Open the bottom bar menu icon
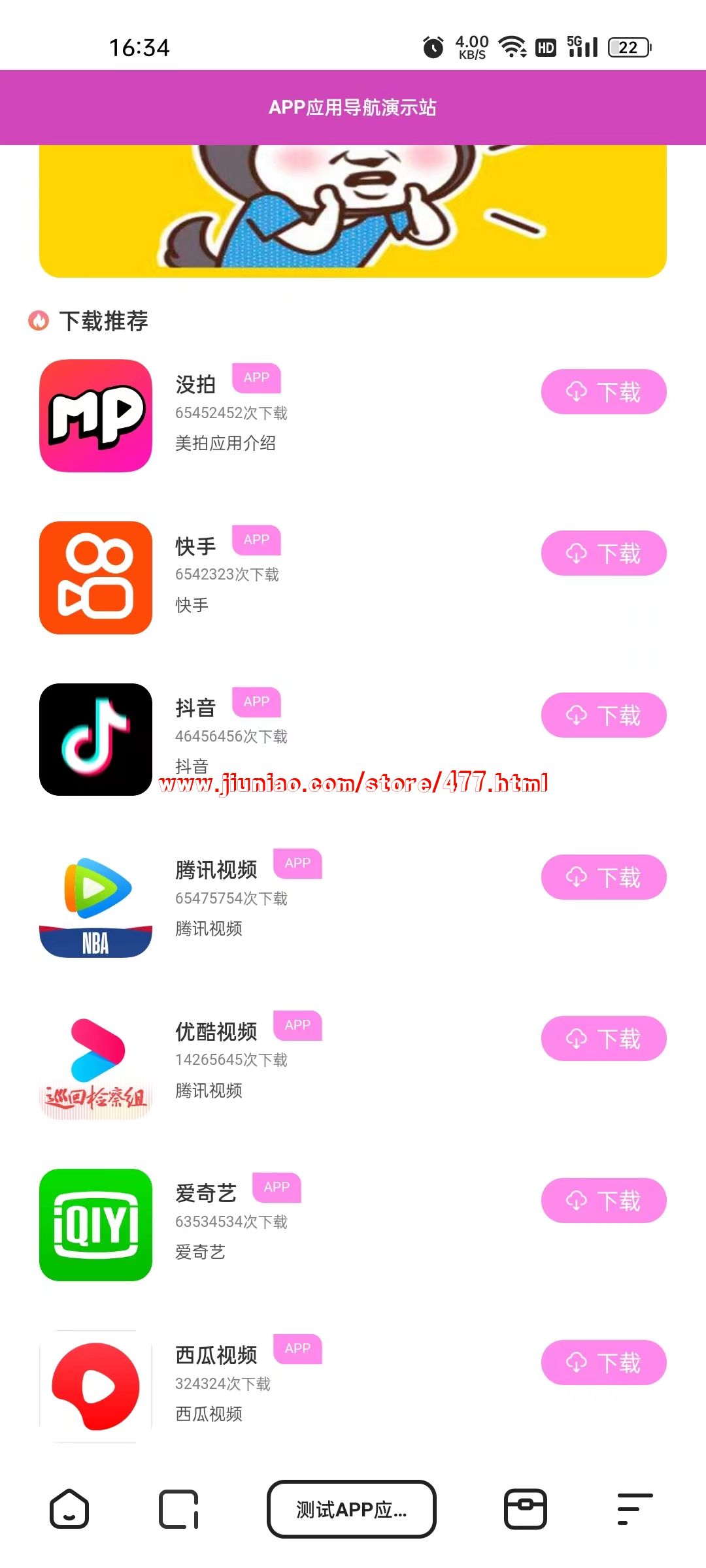 pyautogui.click(x=635, y=1509)
